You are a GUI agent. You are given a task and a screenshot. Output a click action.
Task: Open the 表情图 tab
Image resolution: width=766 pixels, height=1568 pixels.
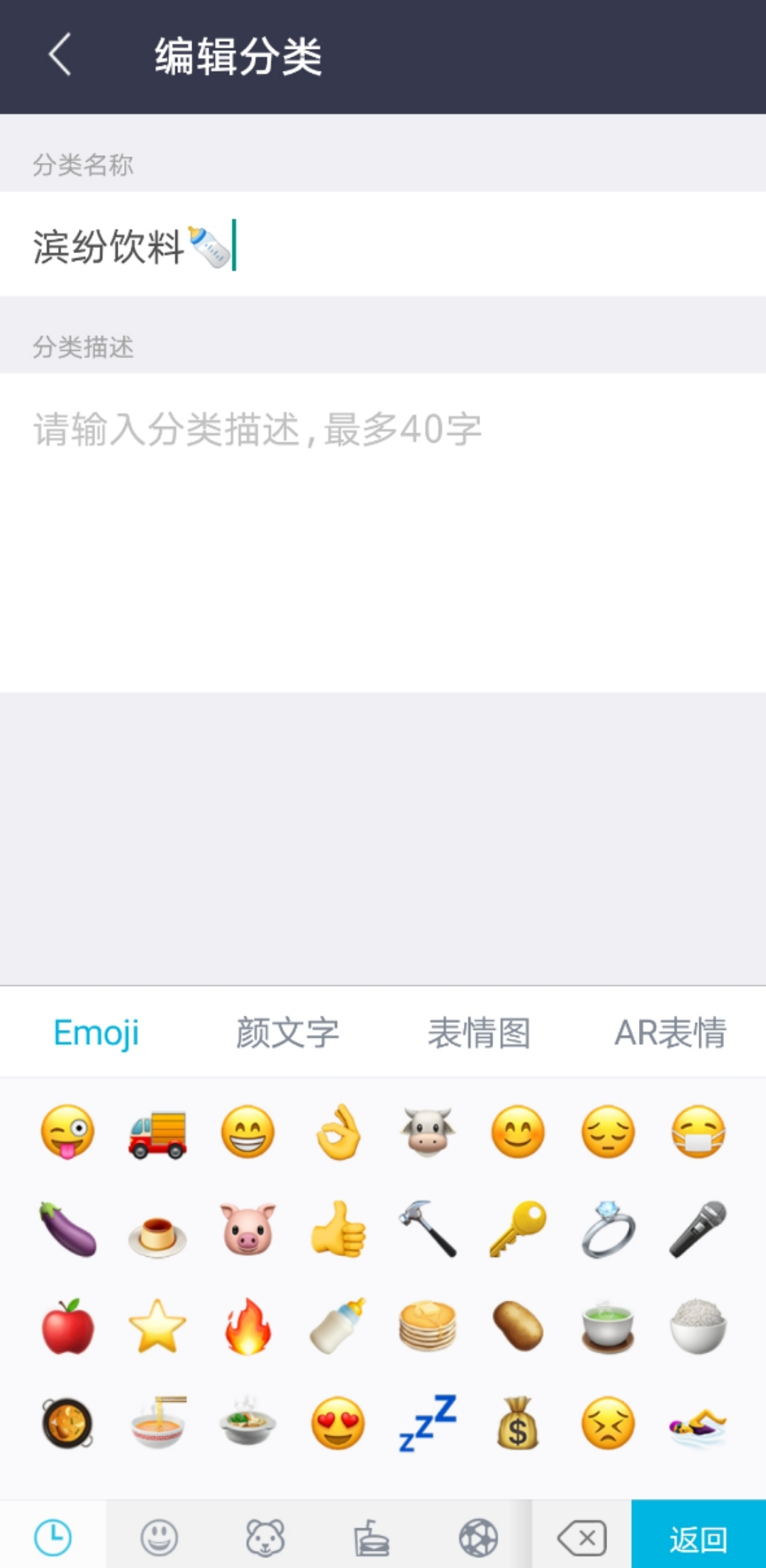(479, 1032)
